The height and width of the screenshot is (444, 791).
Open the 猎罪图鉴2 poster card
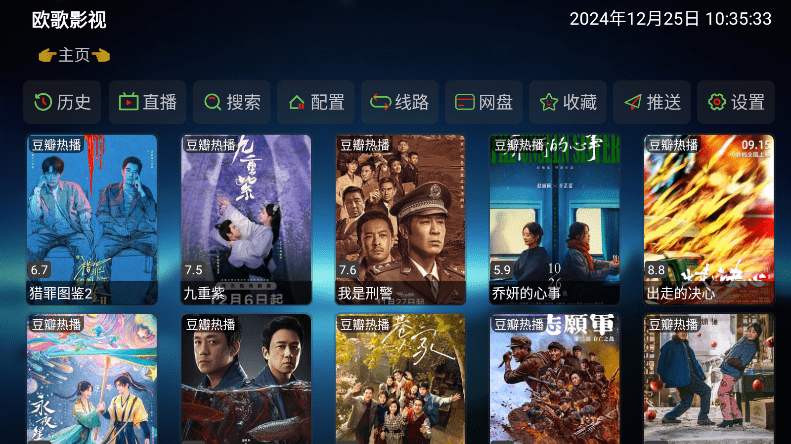coord(92,220)
